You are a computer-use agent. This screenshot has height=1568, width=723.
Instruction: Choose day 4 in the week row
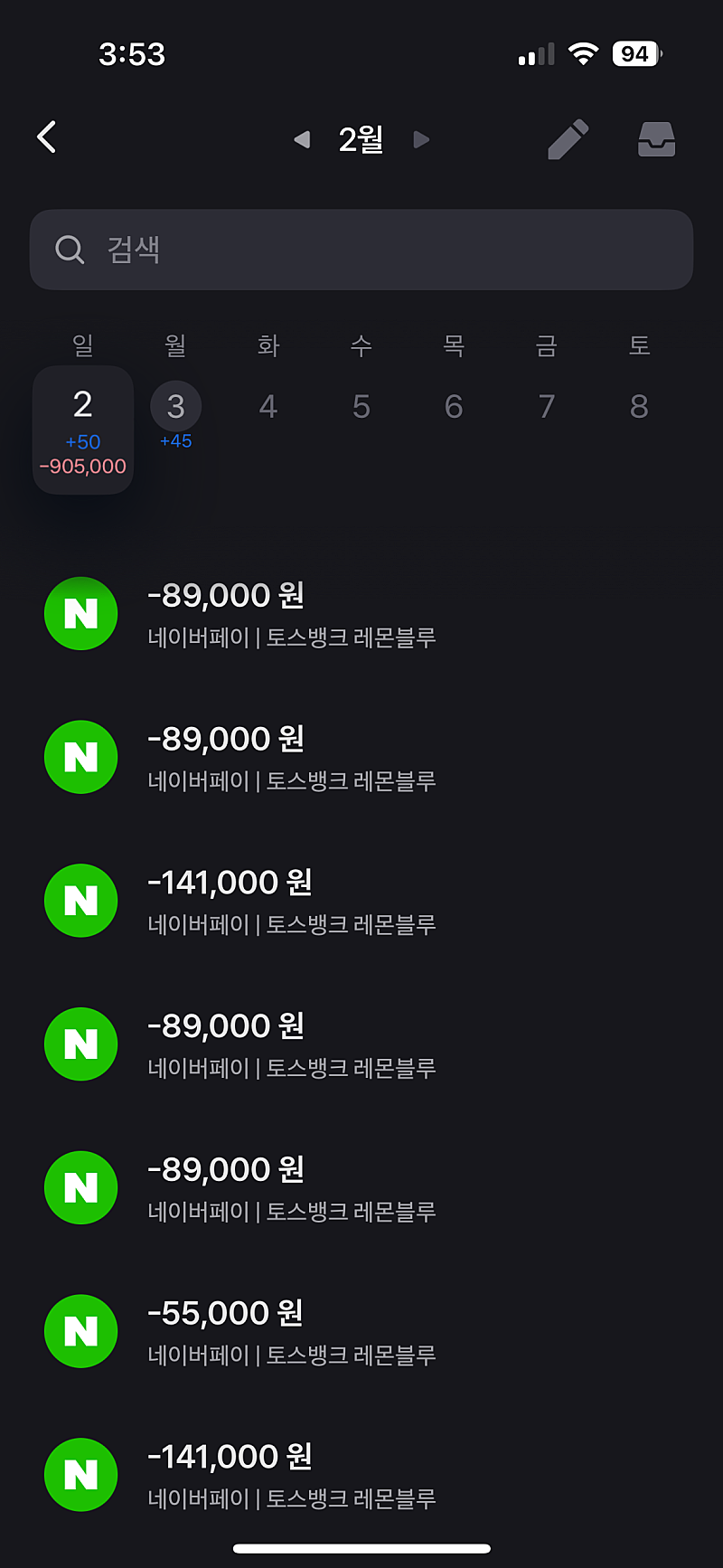268,407
